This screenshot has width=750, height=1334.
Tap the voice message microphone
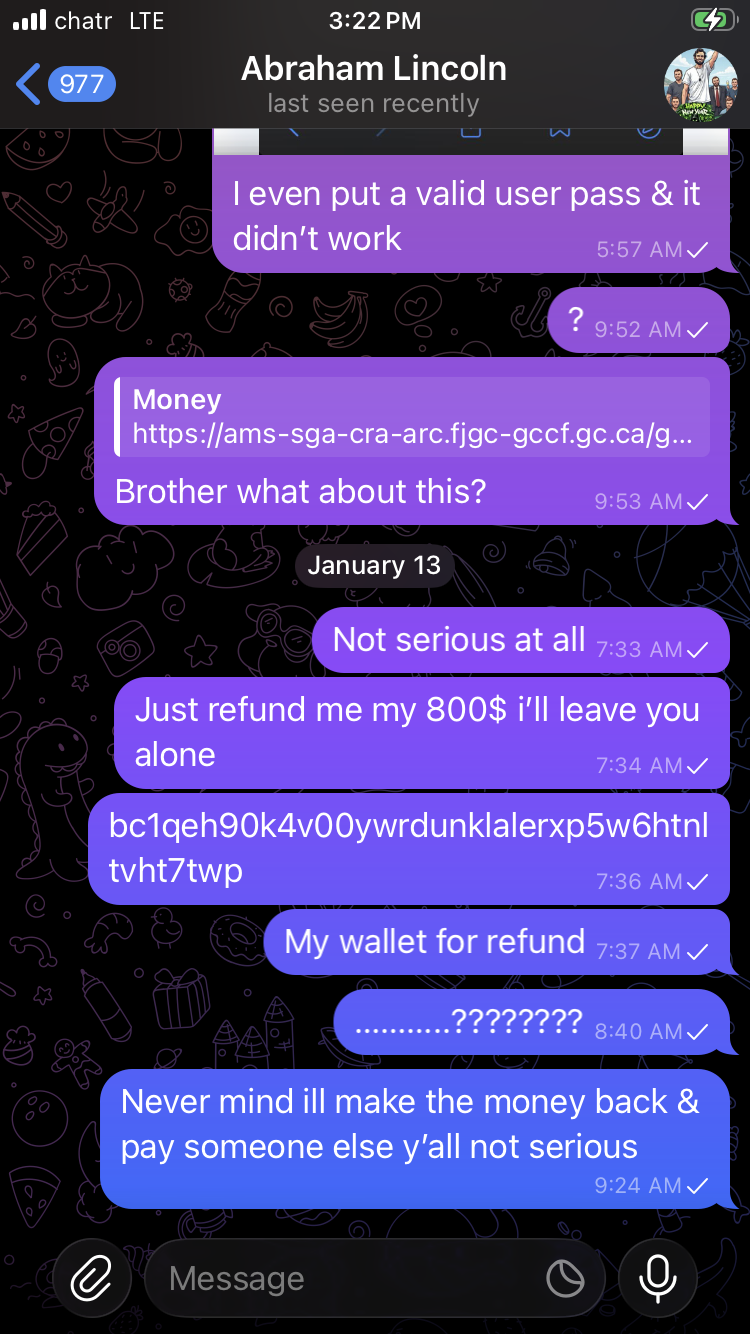coord(657,1278)
